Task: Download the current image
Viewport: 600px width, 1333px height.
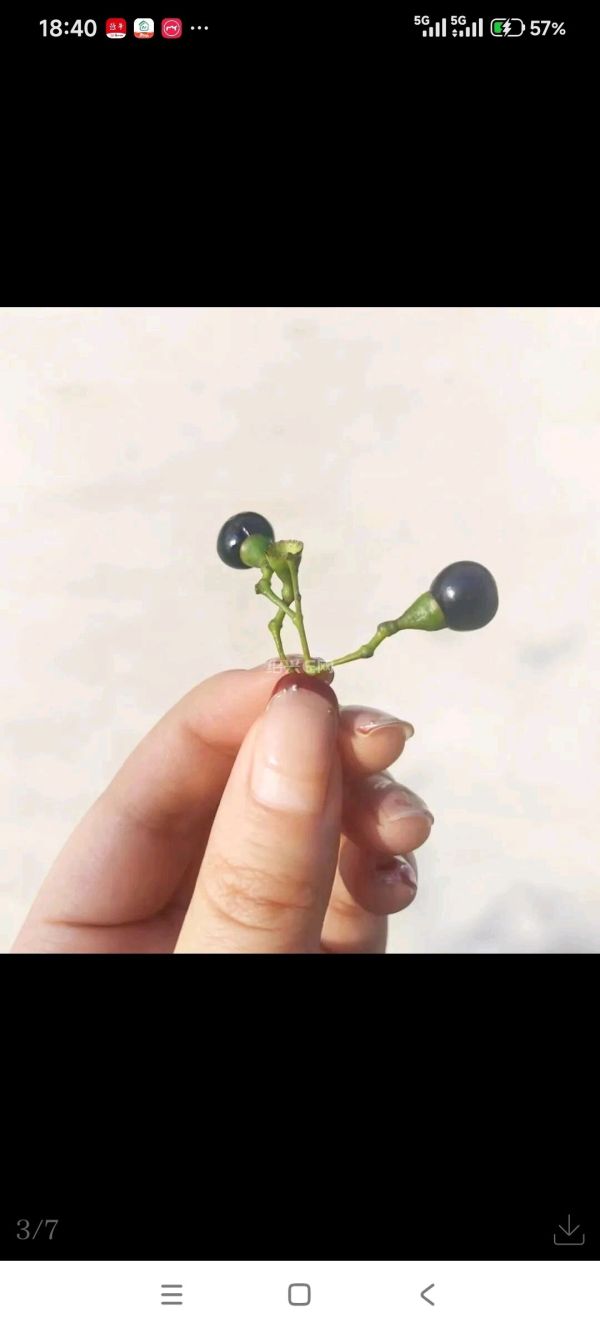Action: click(568, 1230)
